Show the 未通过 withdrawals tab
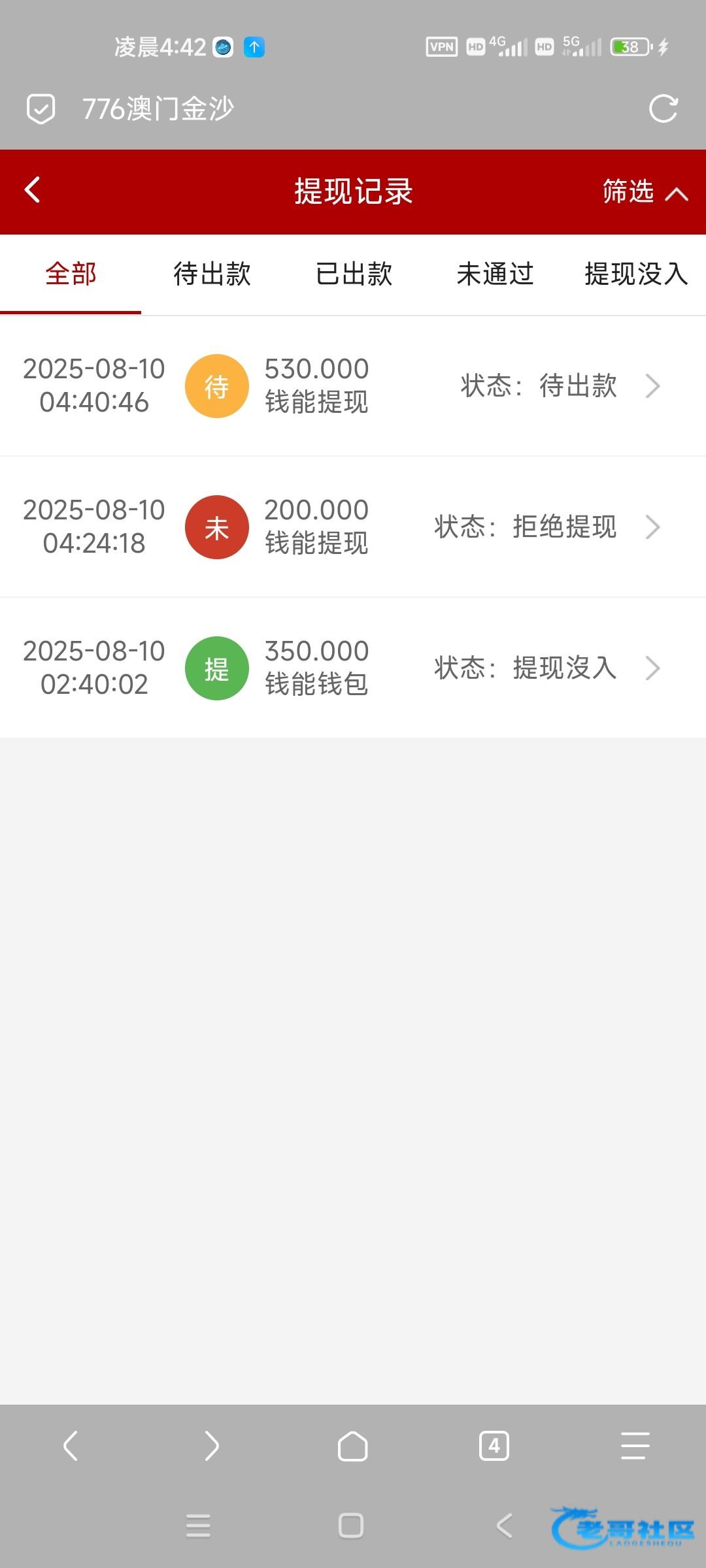This screenshot has width=706, height=1568. coord(495,274)
